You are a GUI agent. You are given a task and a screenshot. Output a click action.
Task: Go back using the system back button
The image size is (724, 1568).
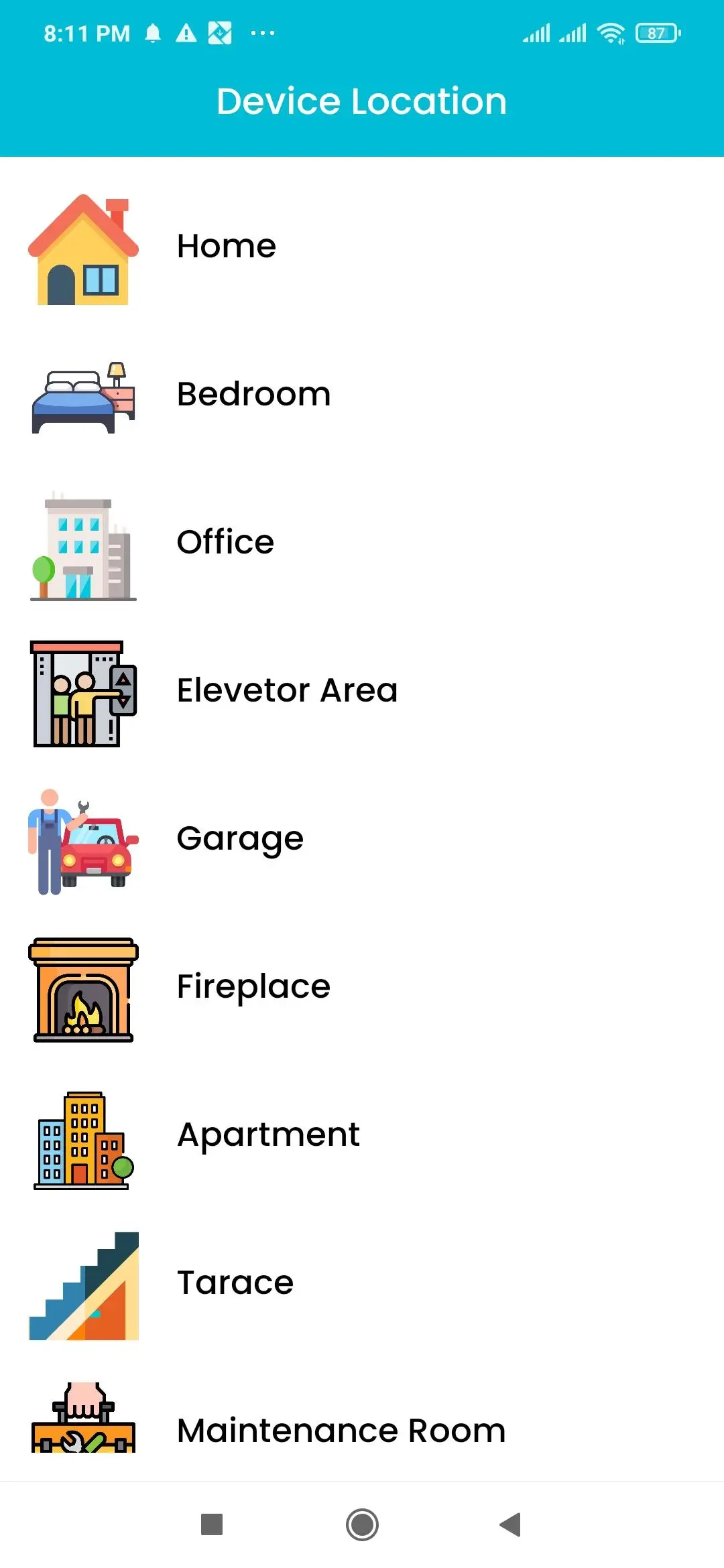point(511,1524)
